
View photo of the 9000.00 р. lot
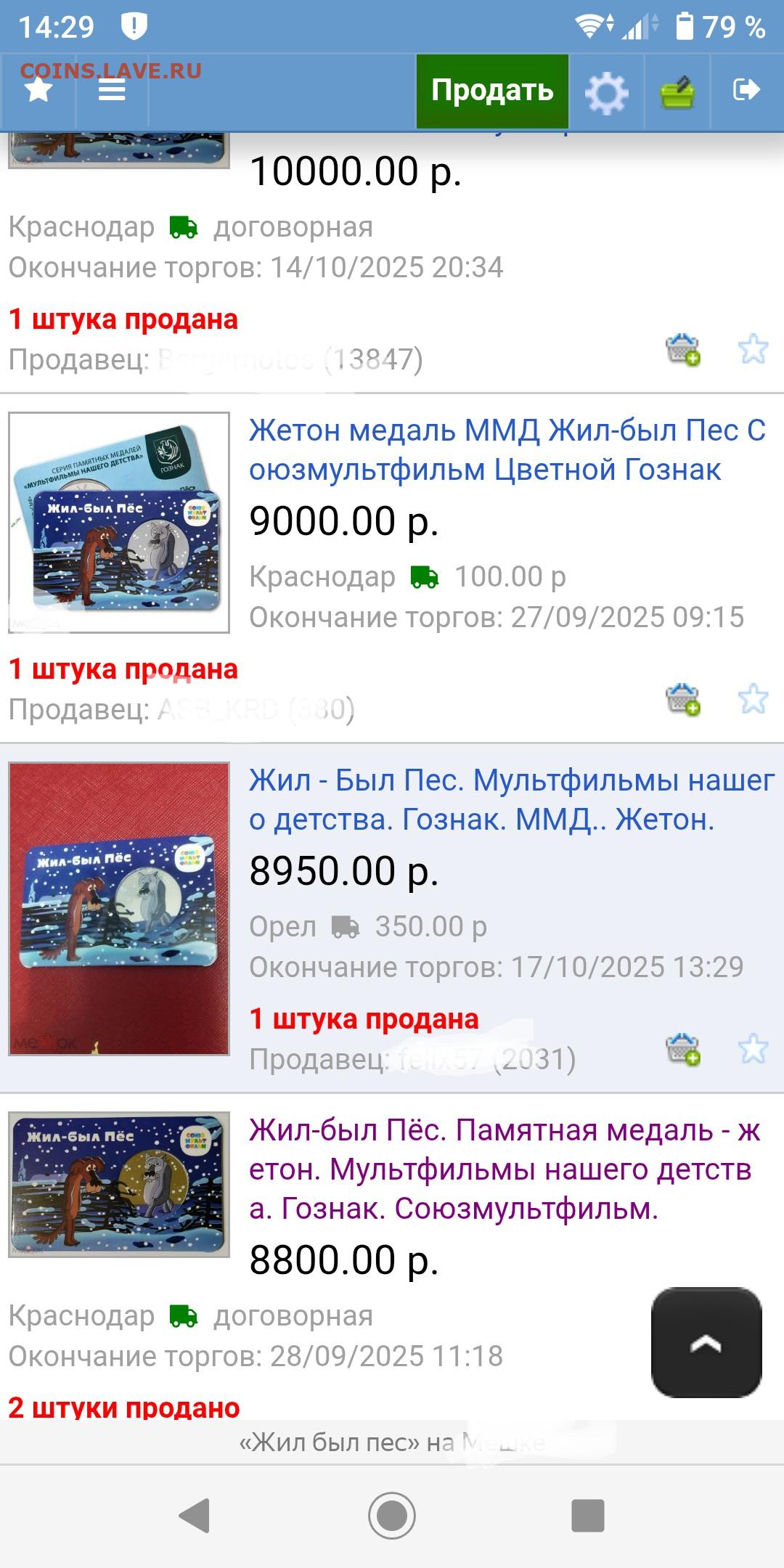119,523
